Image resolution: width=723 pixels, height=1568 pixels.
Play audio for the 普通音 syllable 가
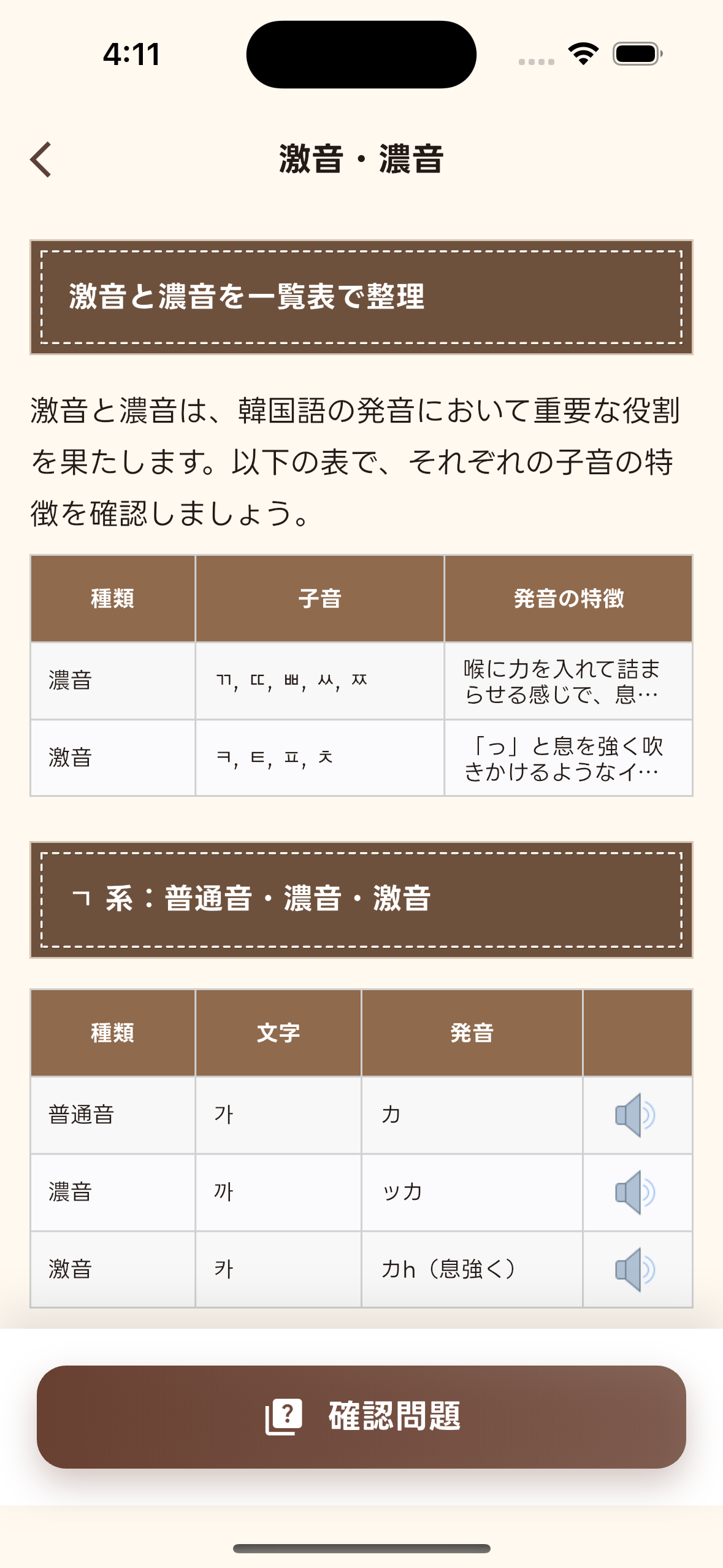tap(635, 1113)
